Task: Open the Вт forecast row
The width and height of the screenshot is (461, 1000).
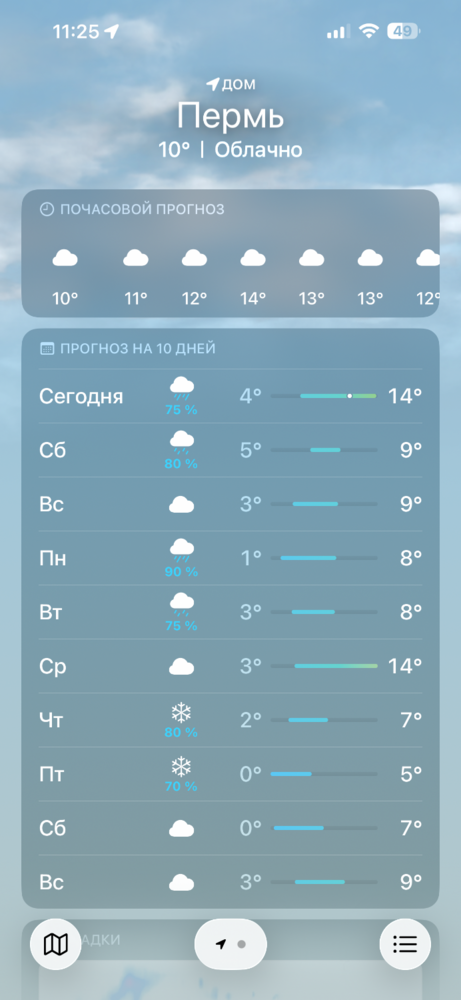Action: coord(230,612)
